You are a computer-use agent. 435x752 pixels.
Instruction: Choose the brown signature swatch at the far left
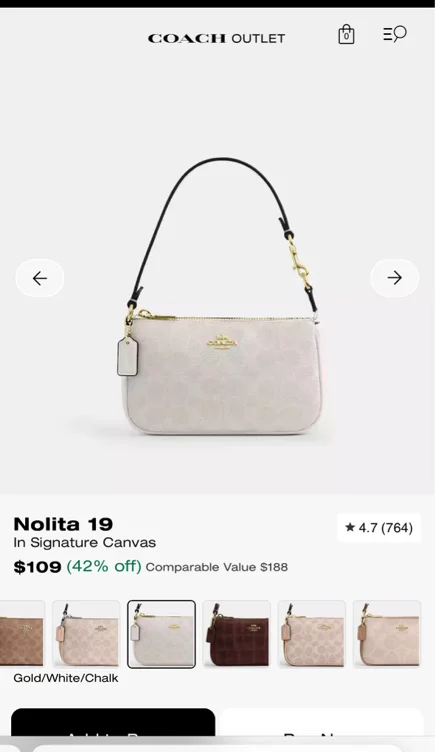[22, 634]
